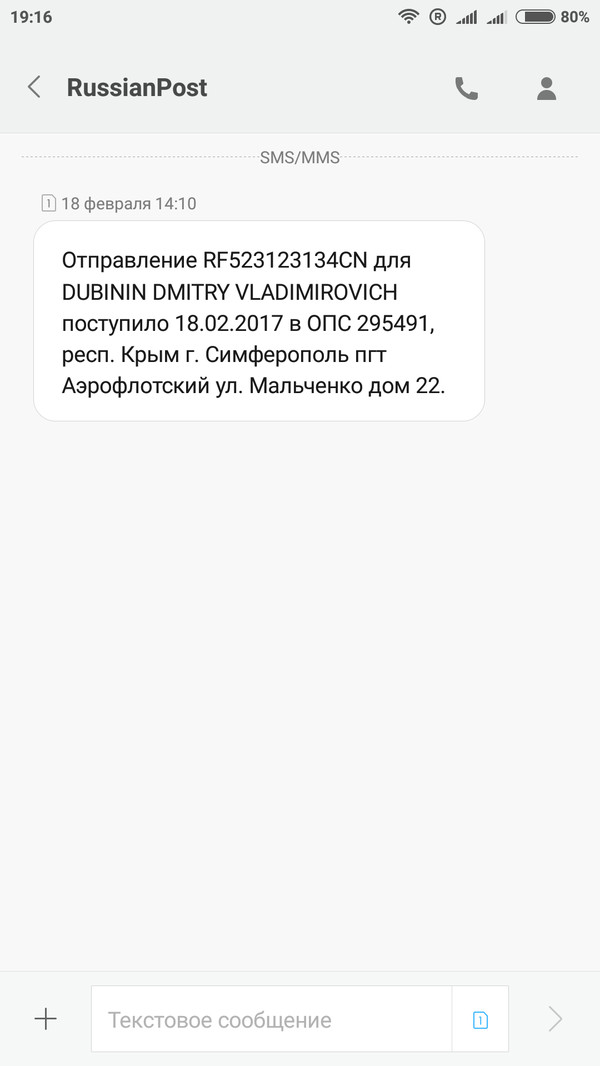This screenshot has height=1066, width=600.
Task: Switch the SIM card selector
Action: pos(480,1020)
